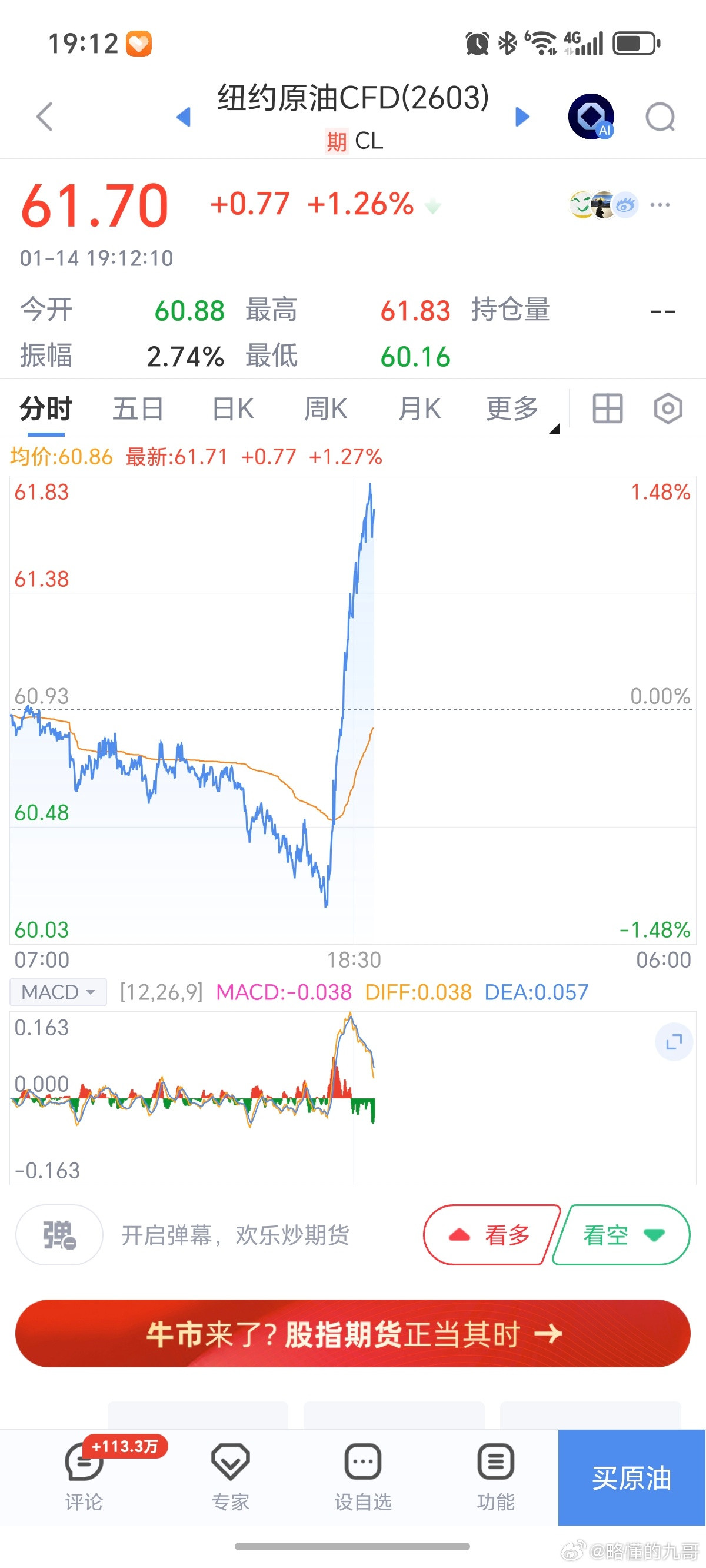This screenshot has width=706, height=1568.
Task: Expand MACD panel to fullscreen
Action: click(x=673, y=1041)
